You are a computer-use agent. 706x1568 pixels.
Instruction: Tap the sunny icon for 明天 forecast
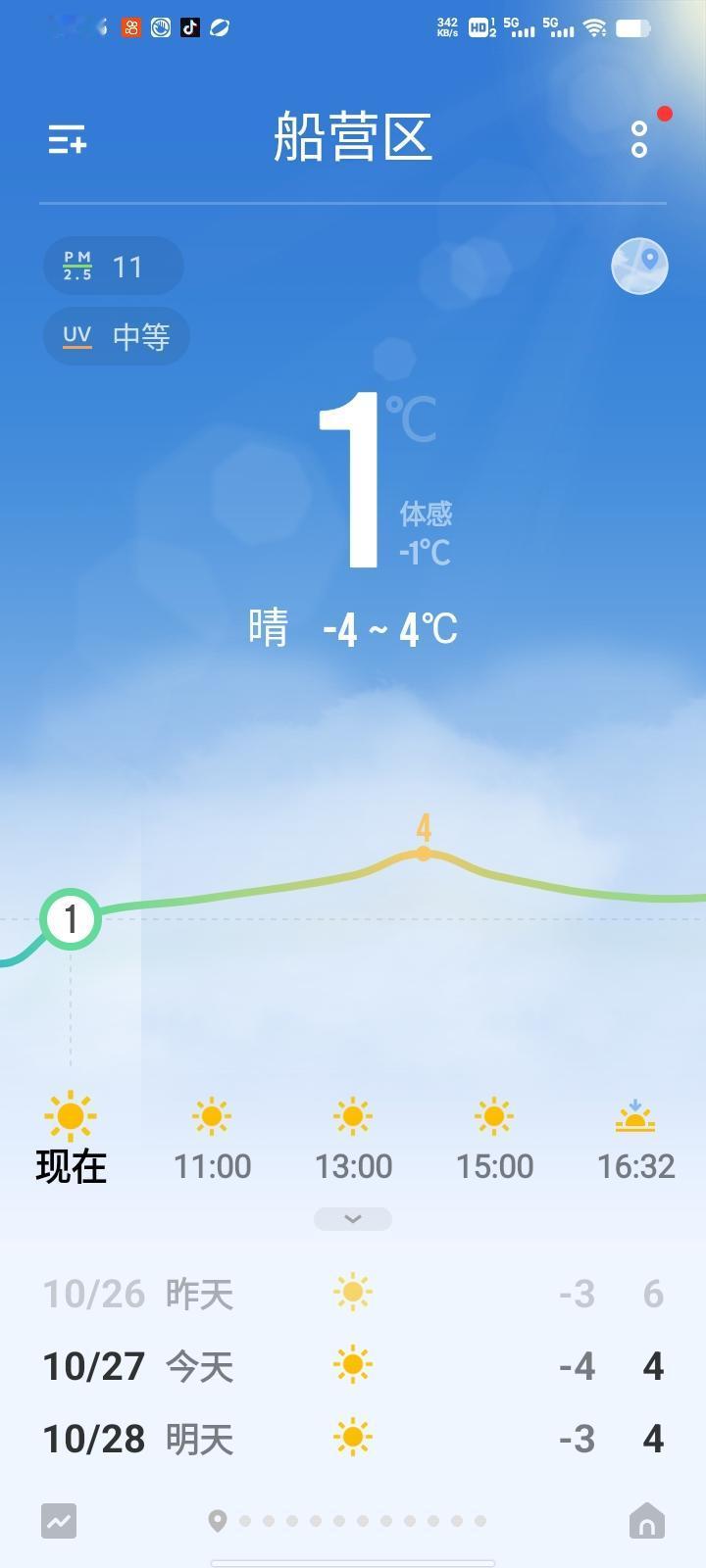352,1438
